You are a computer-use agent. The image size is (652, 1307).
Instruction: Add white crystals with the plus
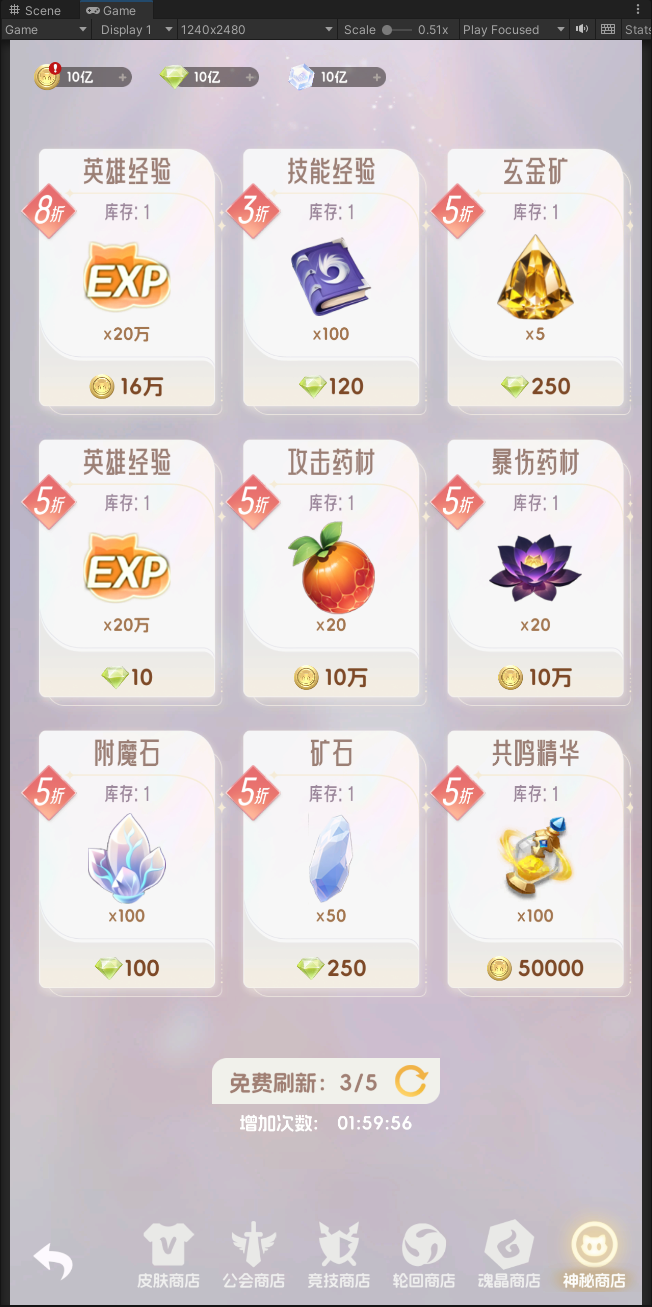(376, 77)
